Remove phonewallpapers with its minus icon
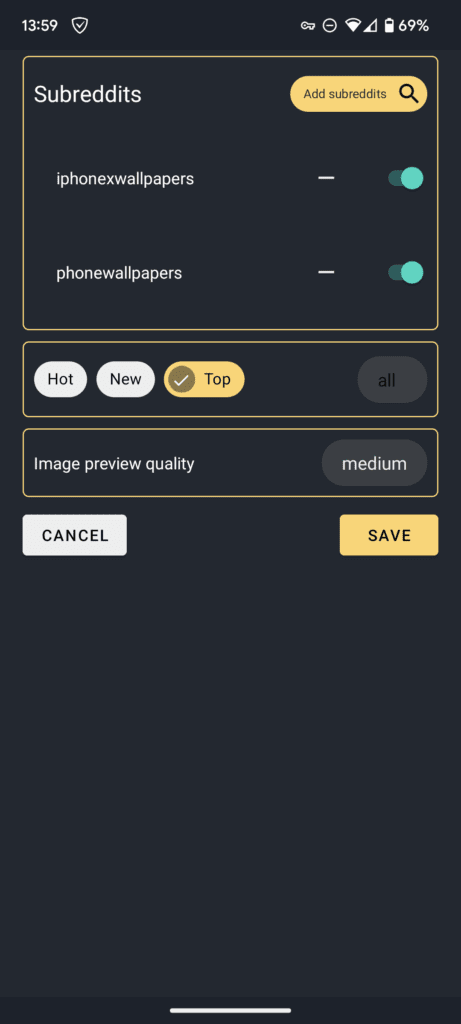 (x=326, y=272)
